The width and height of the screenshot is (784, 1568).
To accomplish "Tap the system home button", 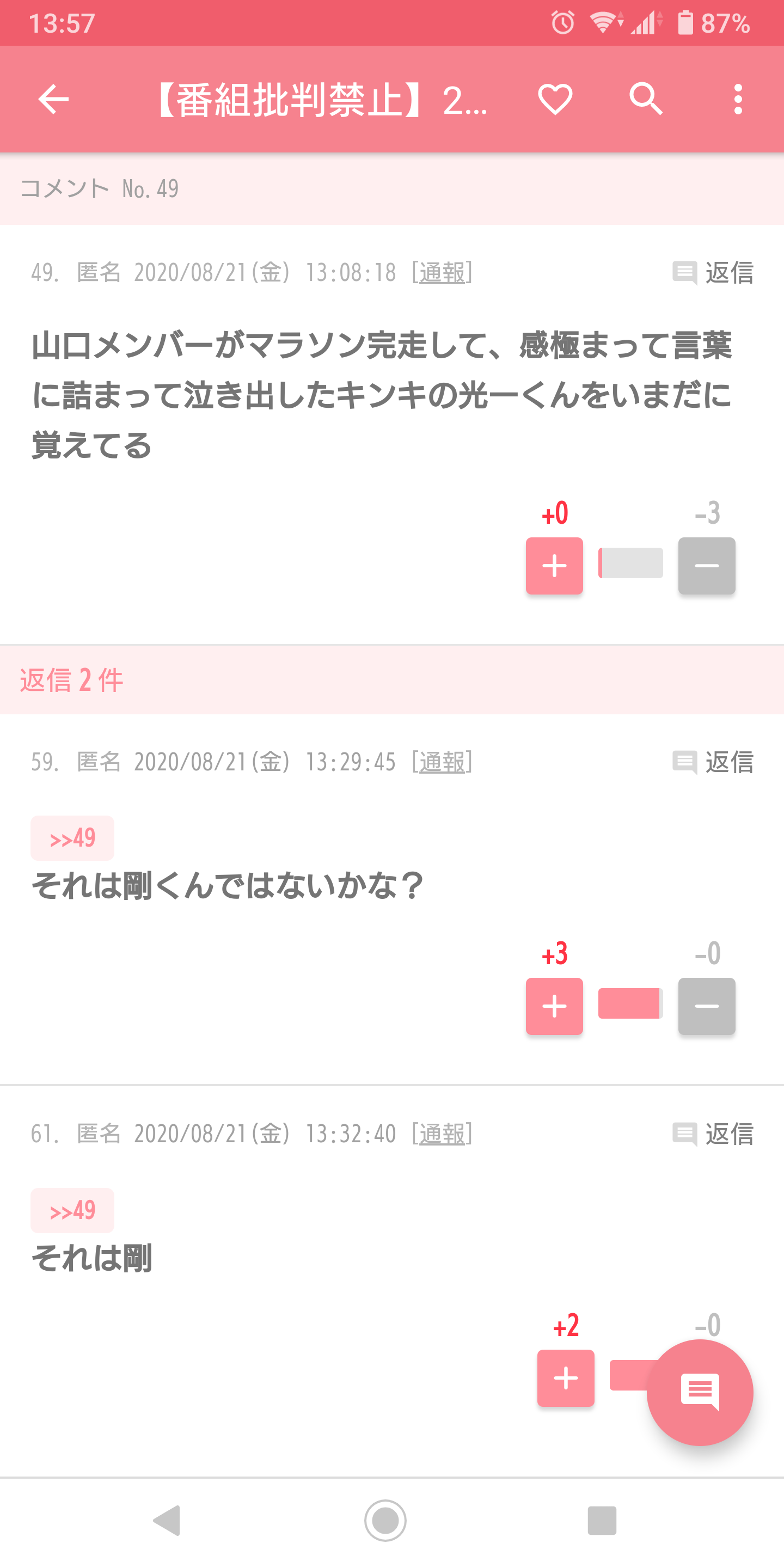I will [x=385, y=1521].
